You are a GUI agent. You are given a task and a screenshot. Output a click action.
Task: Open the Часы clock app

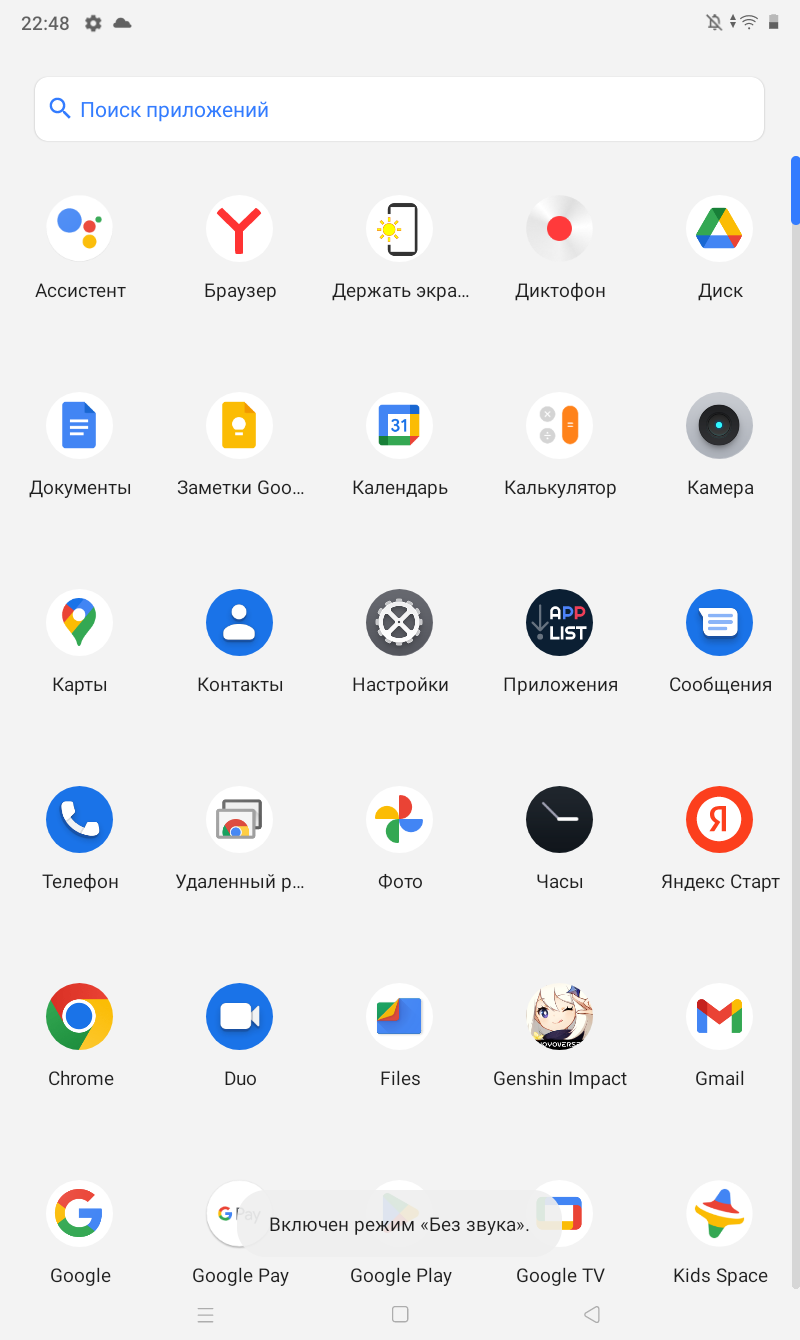coord(560,820)
